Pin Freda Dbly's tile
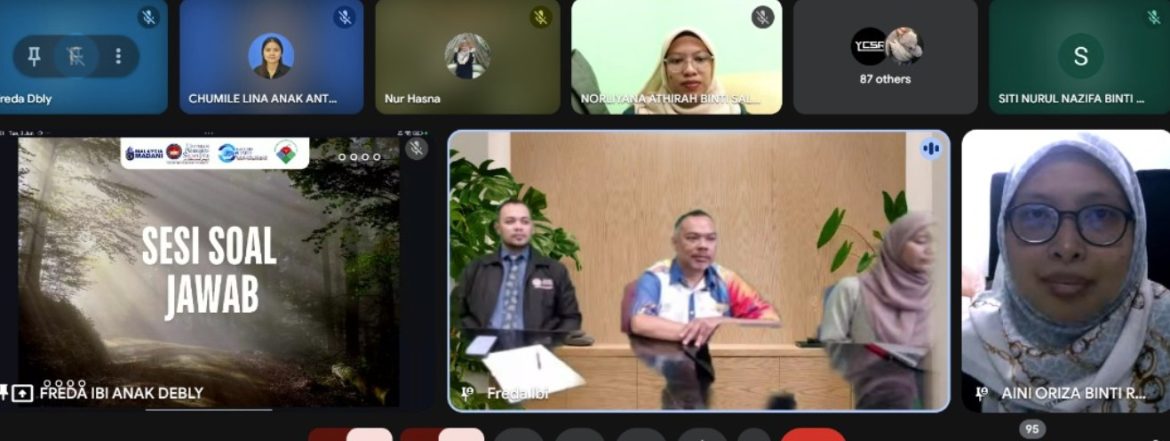1170x441 pixels. pyautogui.click(x=33, y=56)
